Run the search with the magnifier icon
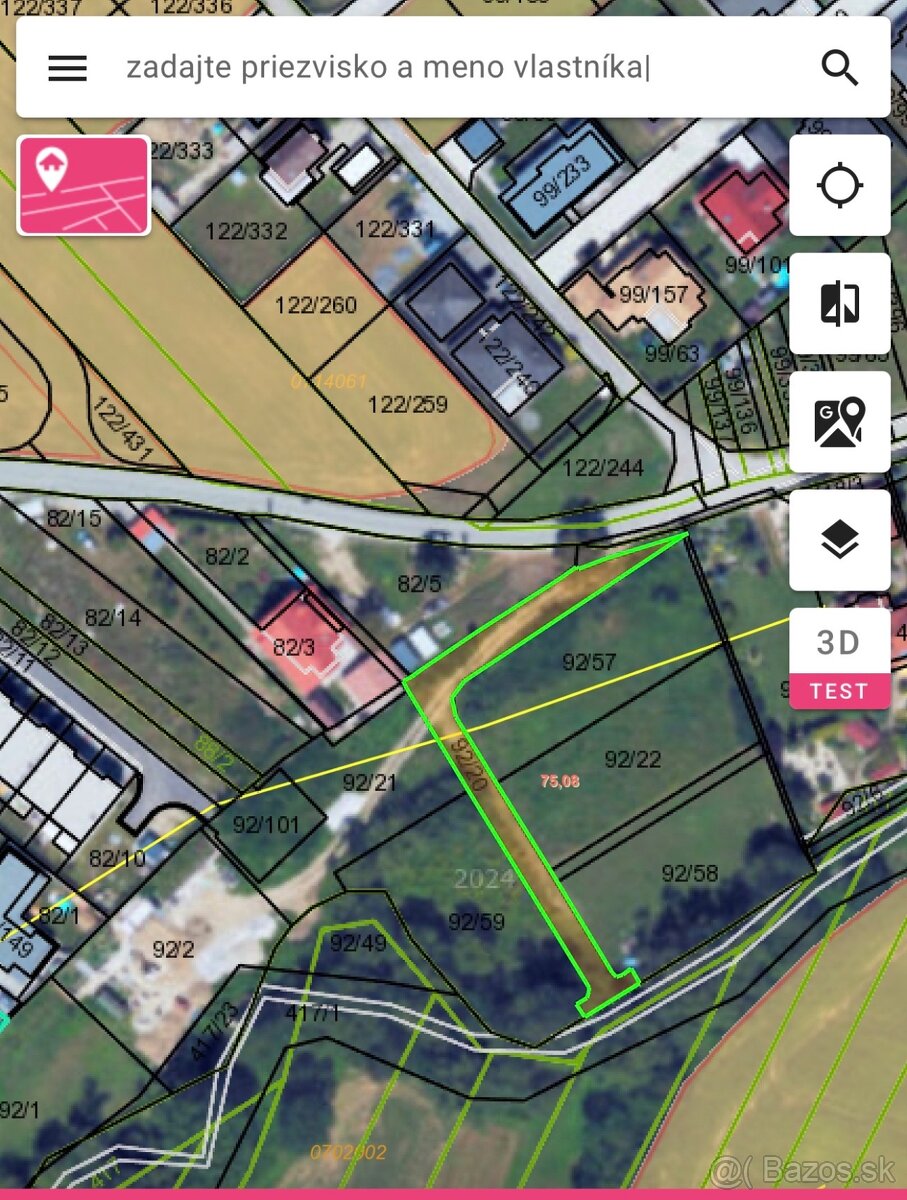 tap(840, 68)
